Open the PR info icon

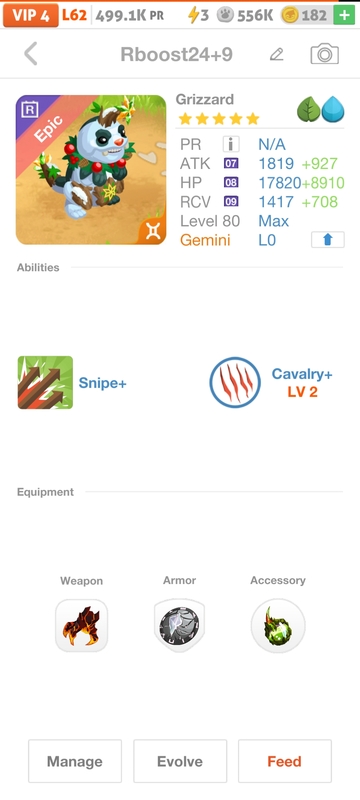pos(231,144)
